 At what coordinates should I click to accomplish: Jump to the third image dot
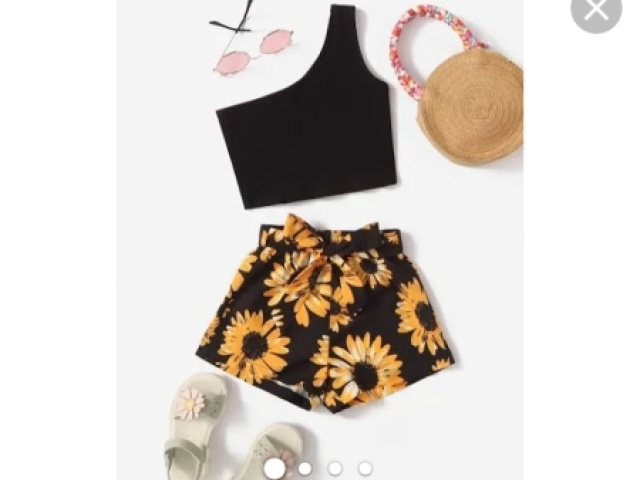(x=335, y=468)
